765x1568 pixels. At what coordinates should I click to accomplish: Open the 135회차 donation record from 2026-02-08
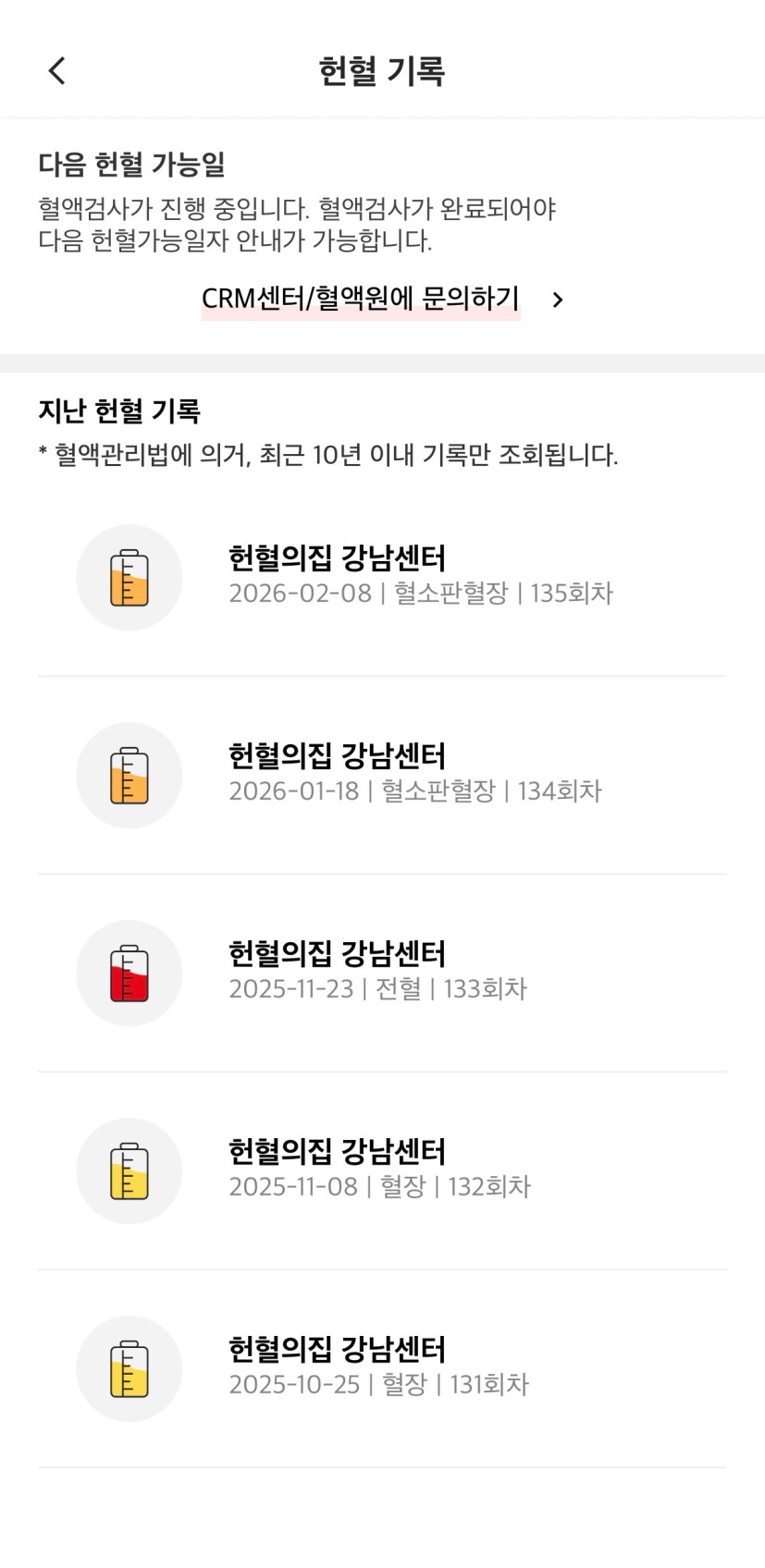pyautogui.click(x=382, y=577)
